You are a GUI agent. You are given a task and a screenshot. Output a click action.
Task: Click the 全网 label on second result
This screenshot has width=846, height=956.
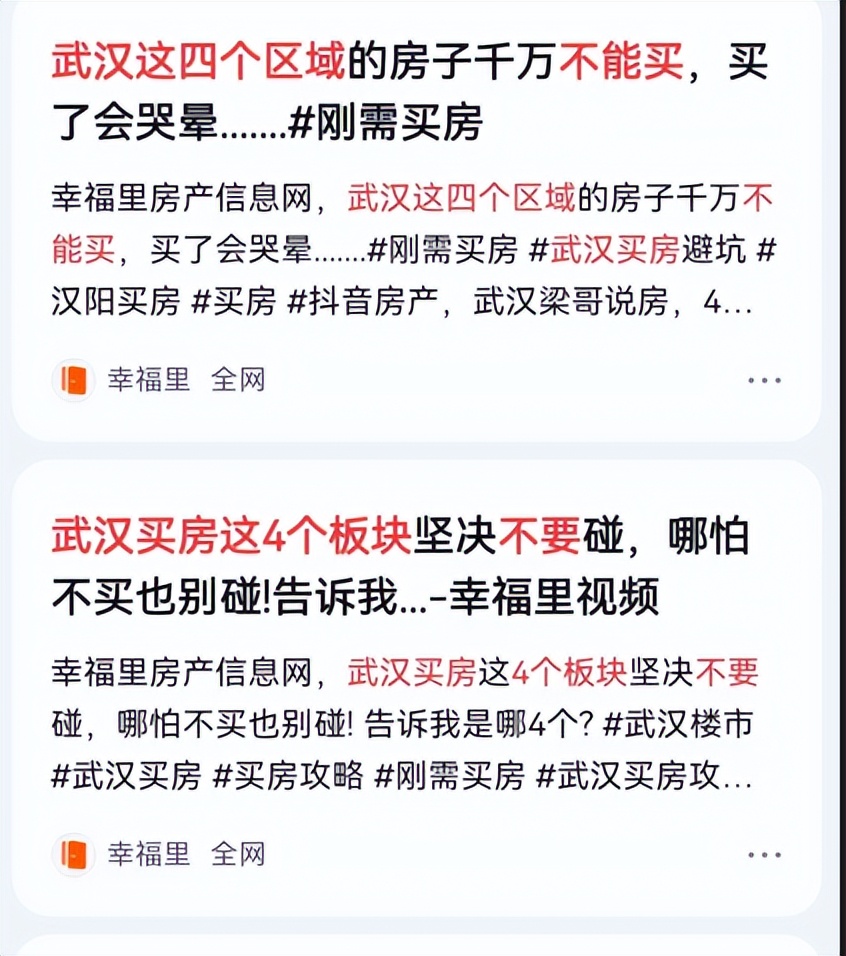pos(240,855)
